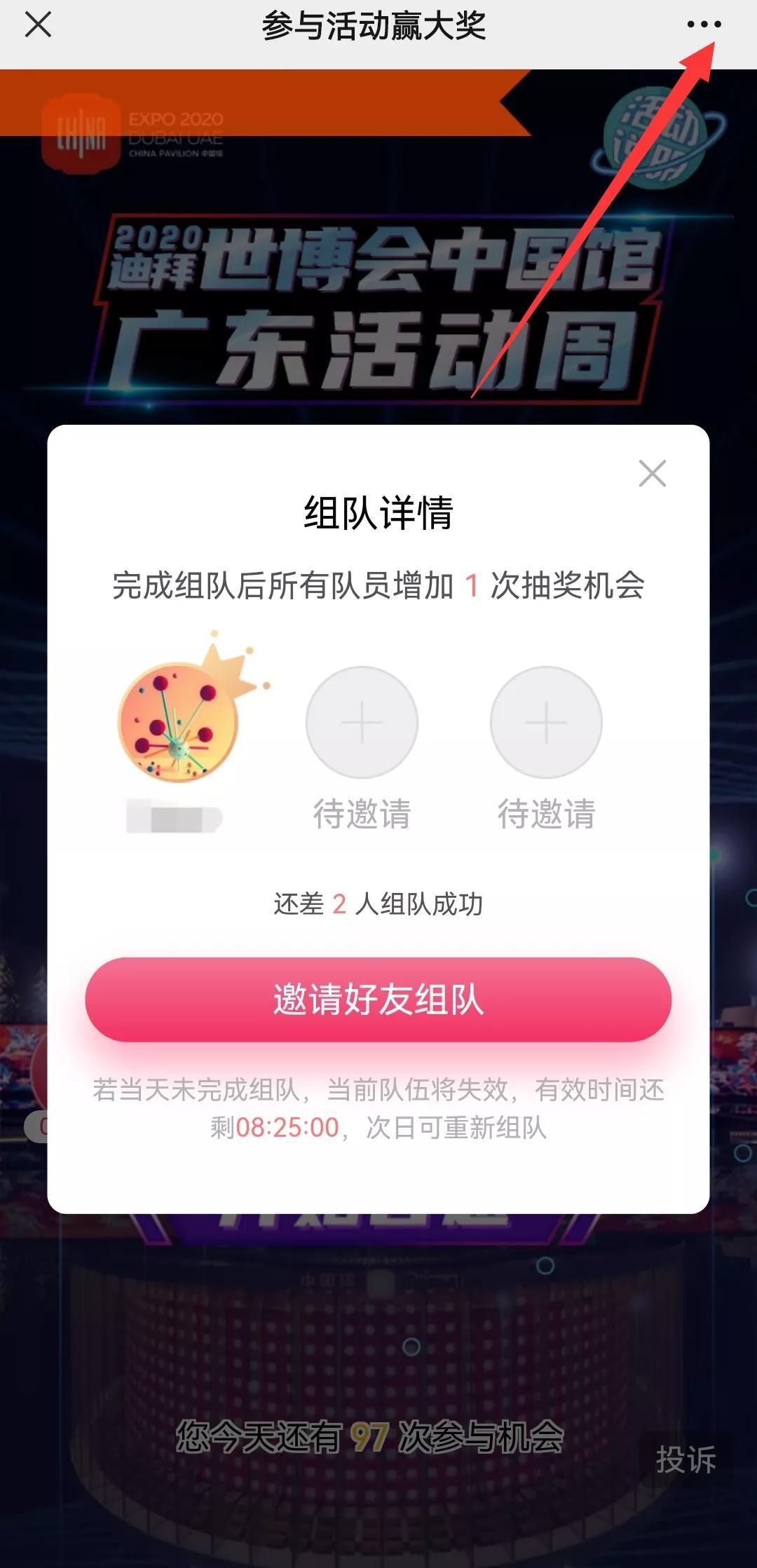Tap the first 待邀请 plus slot

362,722
